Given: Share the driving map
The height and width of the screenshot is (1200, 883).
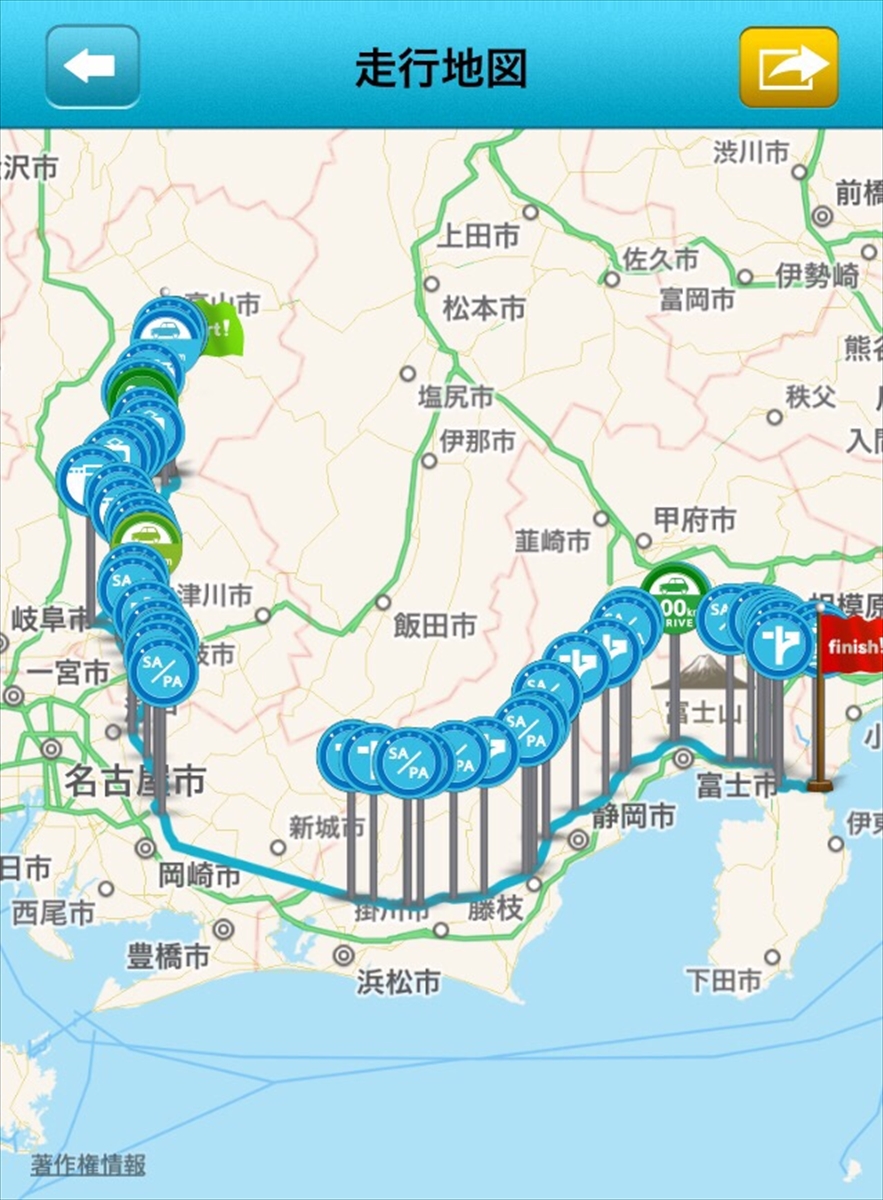Looking at the screenshot, I should point(788,67).
